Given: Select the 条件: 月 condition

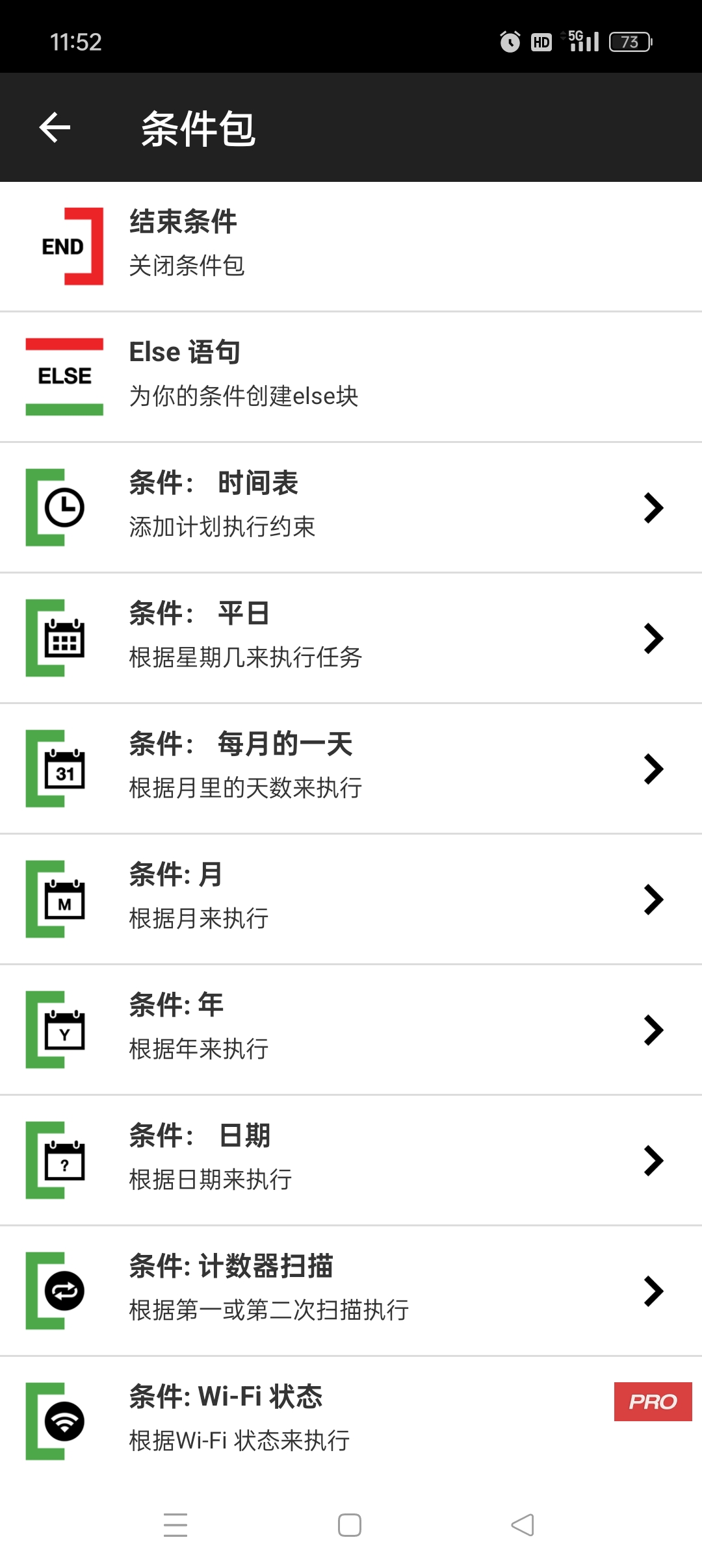Looking at the screenshot, I should point(351,899).
